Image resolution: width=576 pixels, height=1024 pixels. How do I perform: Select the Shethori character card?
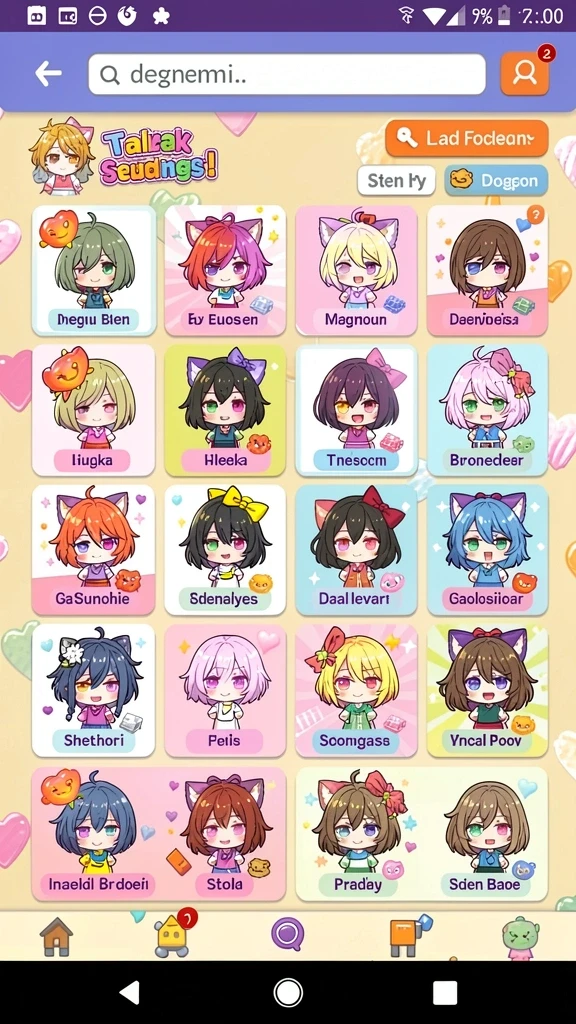[x=93, y=690]
